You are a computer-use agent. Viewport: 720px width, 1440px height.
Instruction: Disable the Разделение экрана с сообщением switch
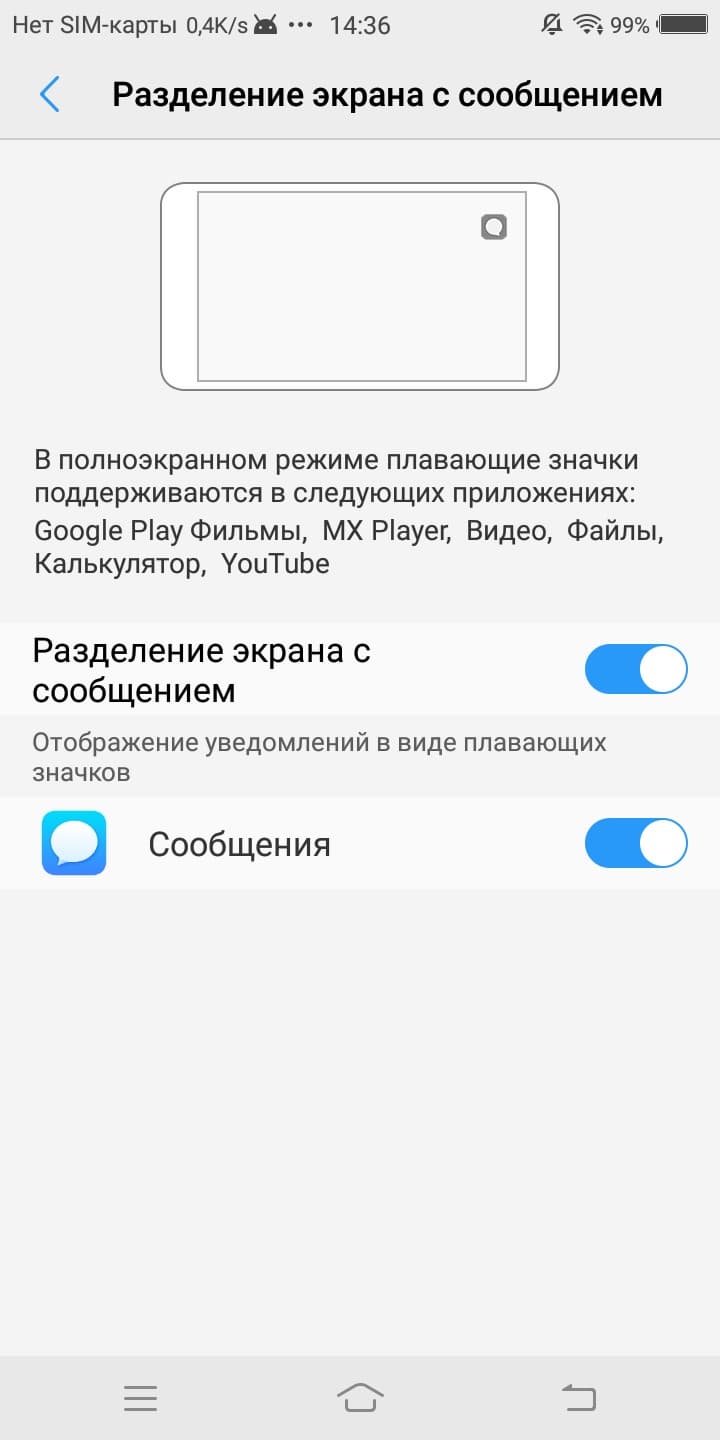click(635, 669)
